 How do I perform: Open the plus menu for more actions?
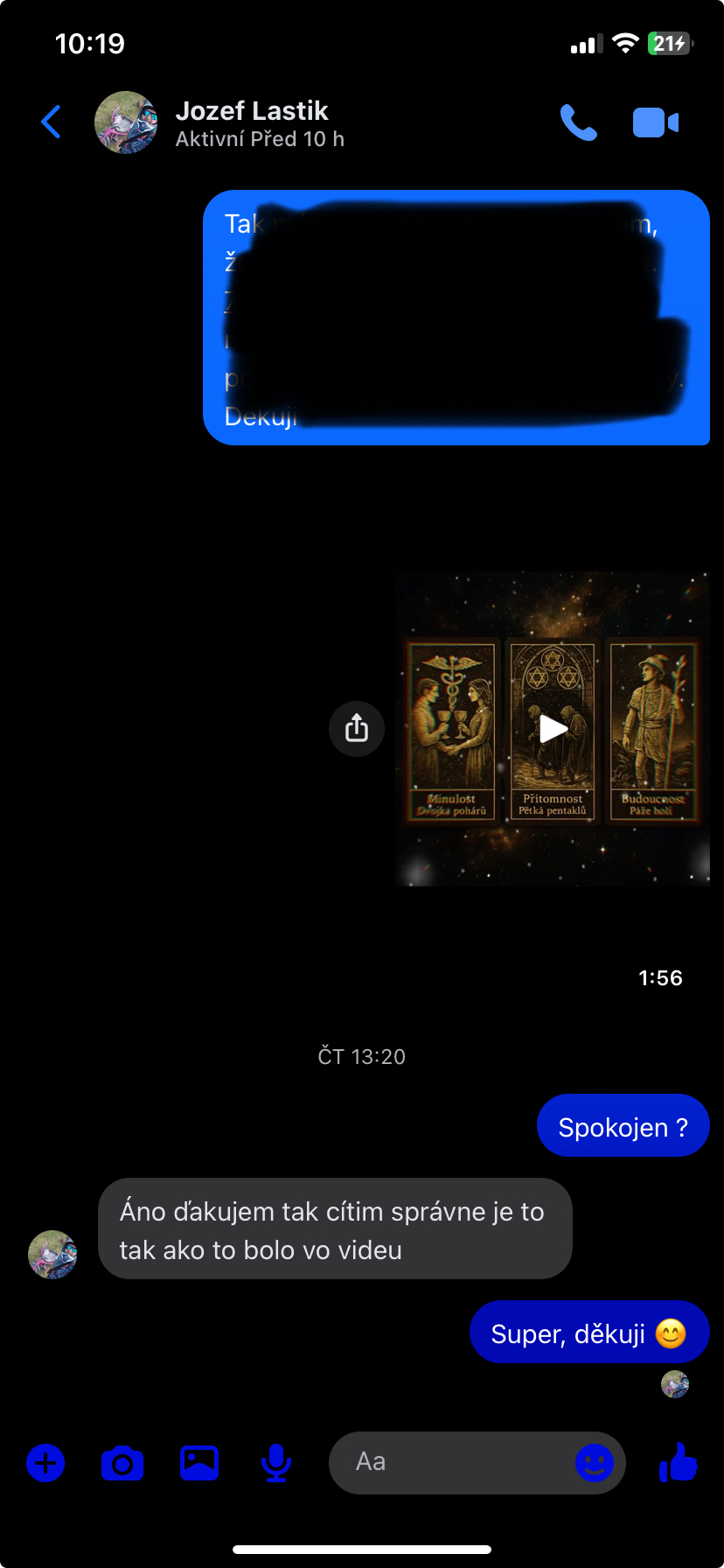45,1462
